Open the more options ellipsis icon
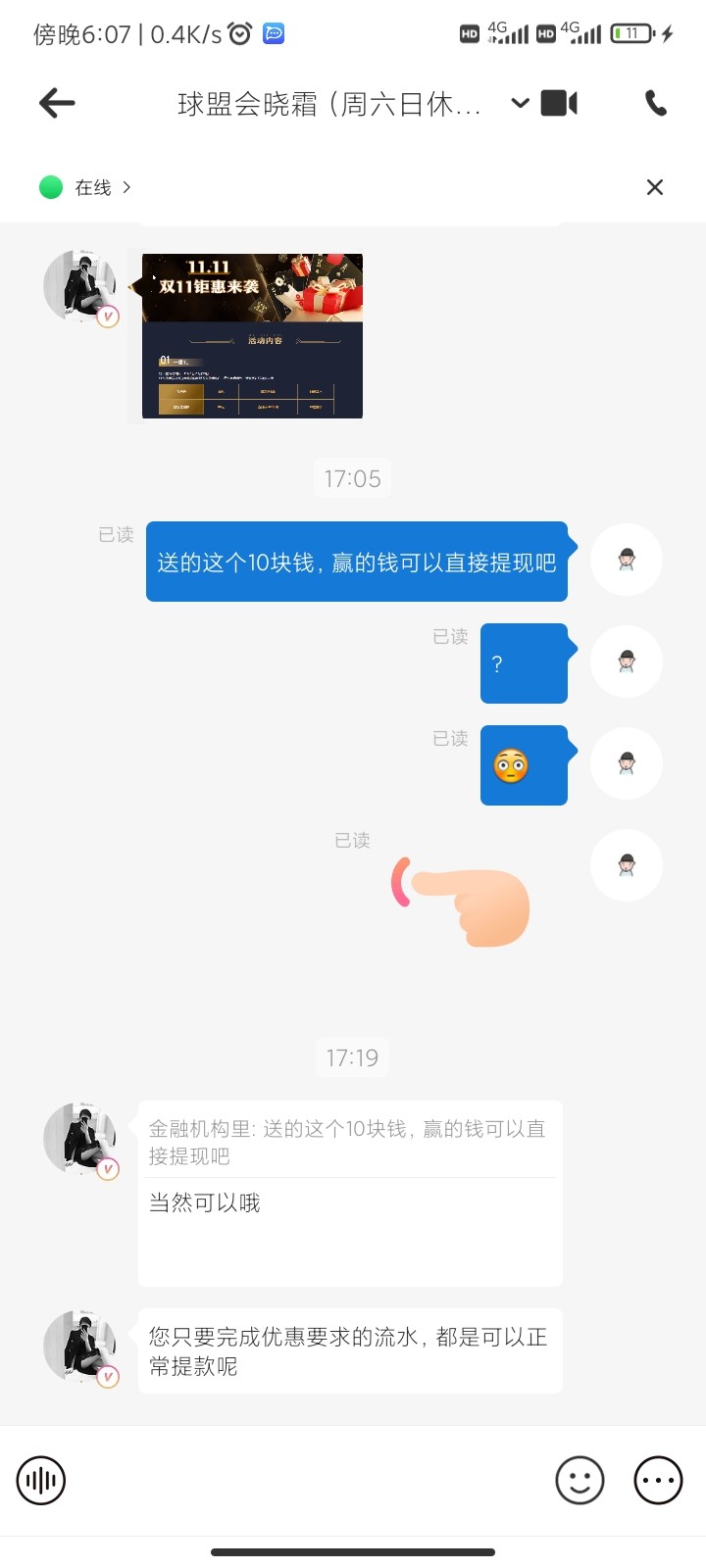Image resolution: width=706 pixels, height=1568 pixels. click(657, 1480)
